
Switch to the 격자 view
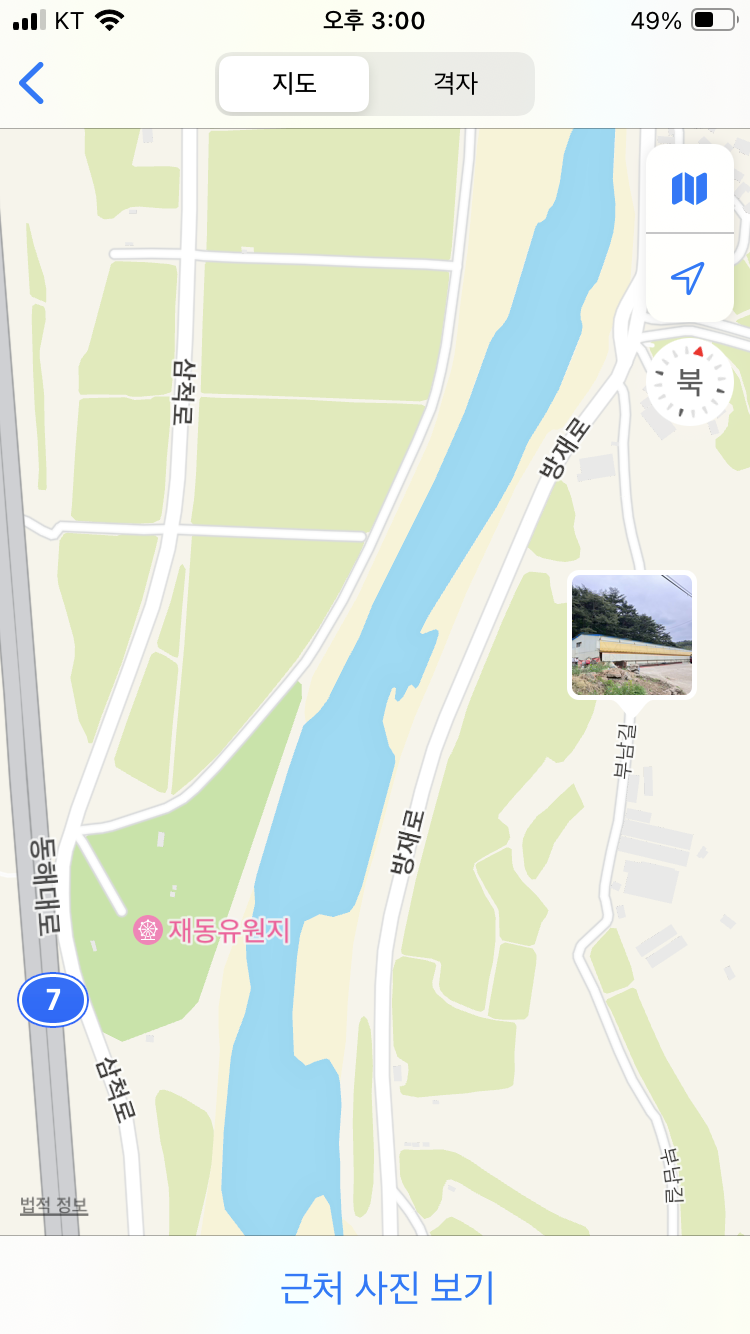(x=455, y=84)
